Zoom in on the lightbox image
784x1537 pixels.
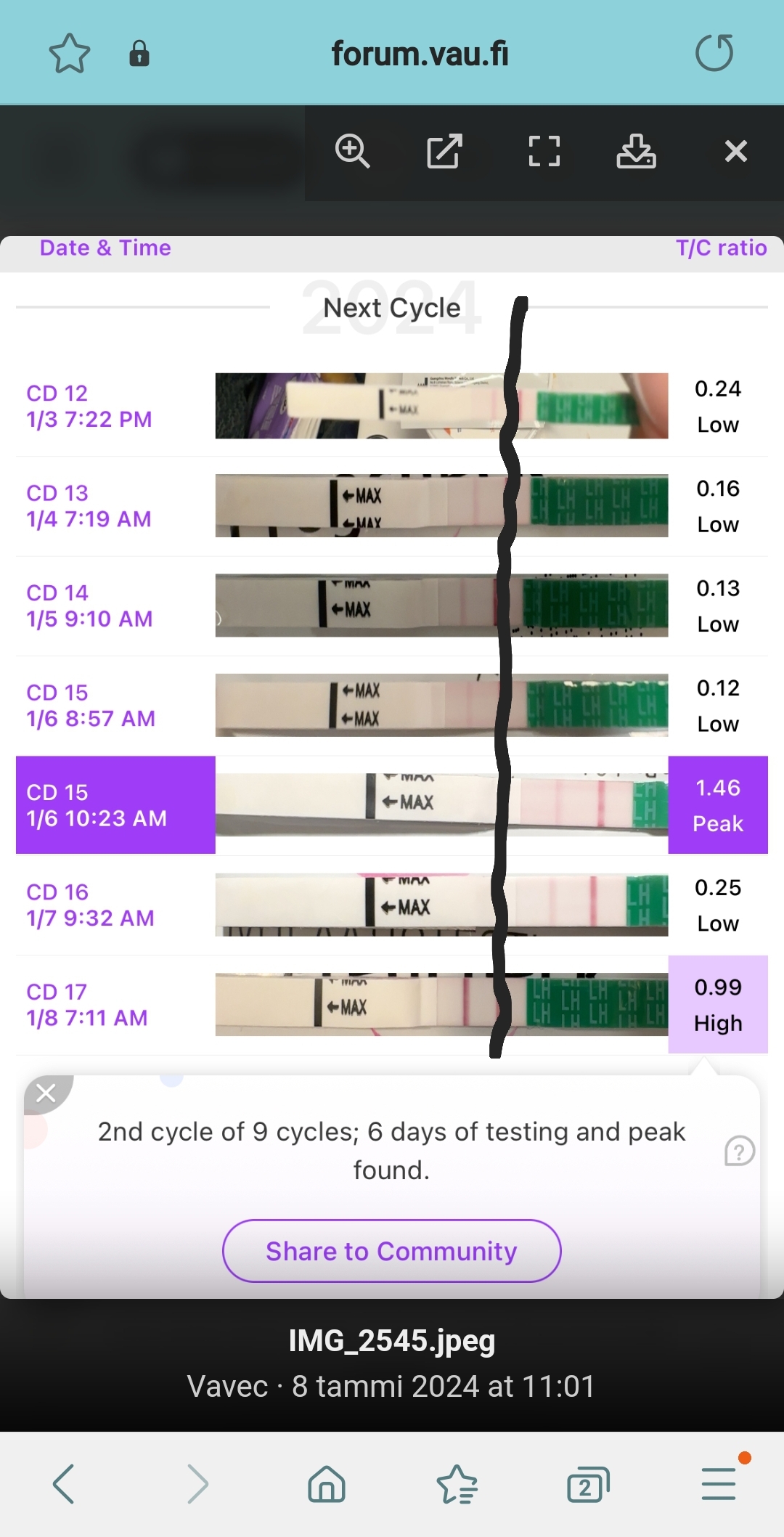pos(353,151)
